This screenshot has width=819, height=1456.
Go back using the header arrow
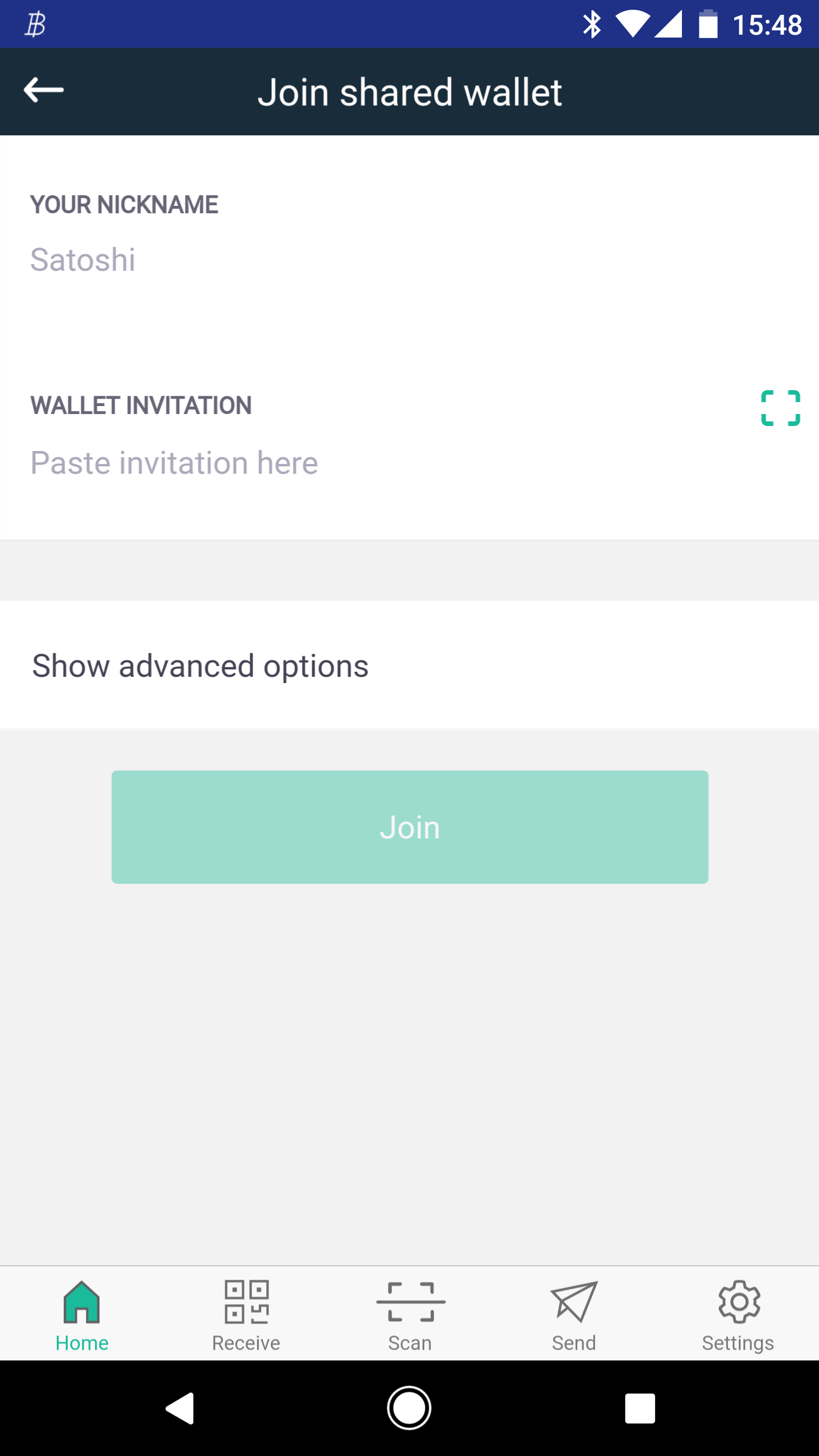pyautogui.click(x=44, y=90)
